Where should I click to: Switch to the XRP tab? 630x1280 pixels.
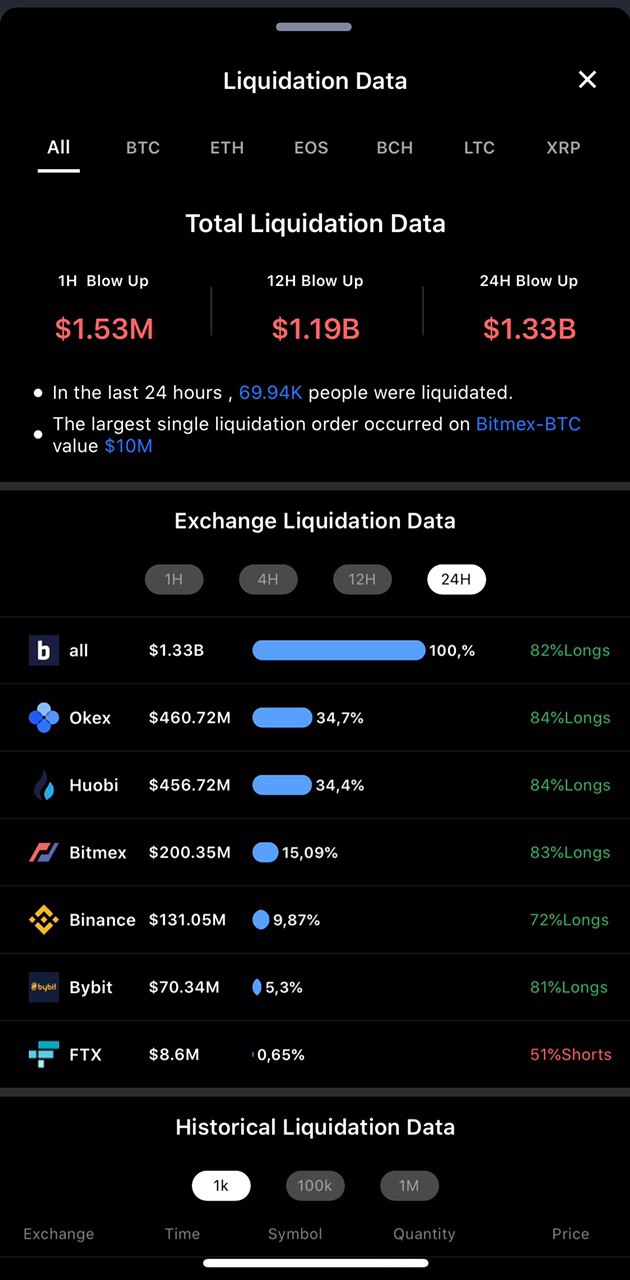(563, 148)
